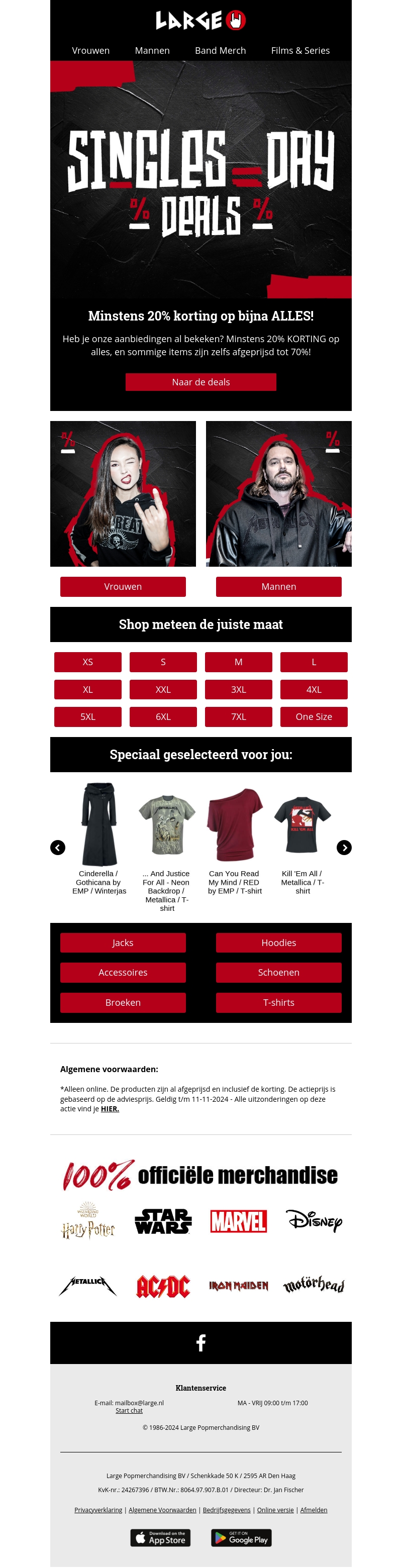Choose size 3XL
402x1568 pixels.
pyautogui.click(x=238, y=689)
